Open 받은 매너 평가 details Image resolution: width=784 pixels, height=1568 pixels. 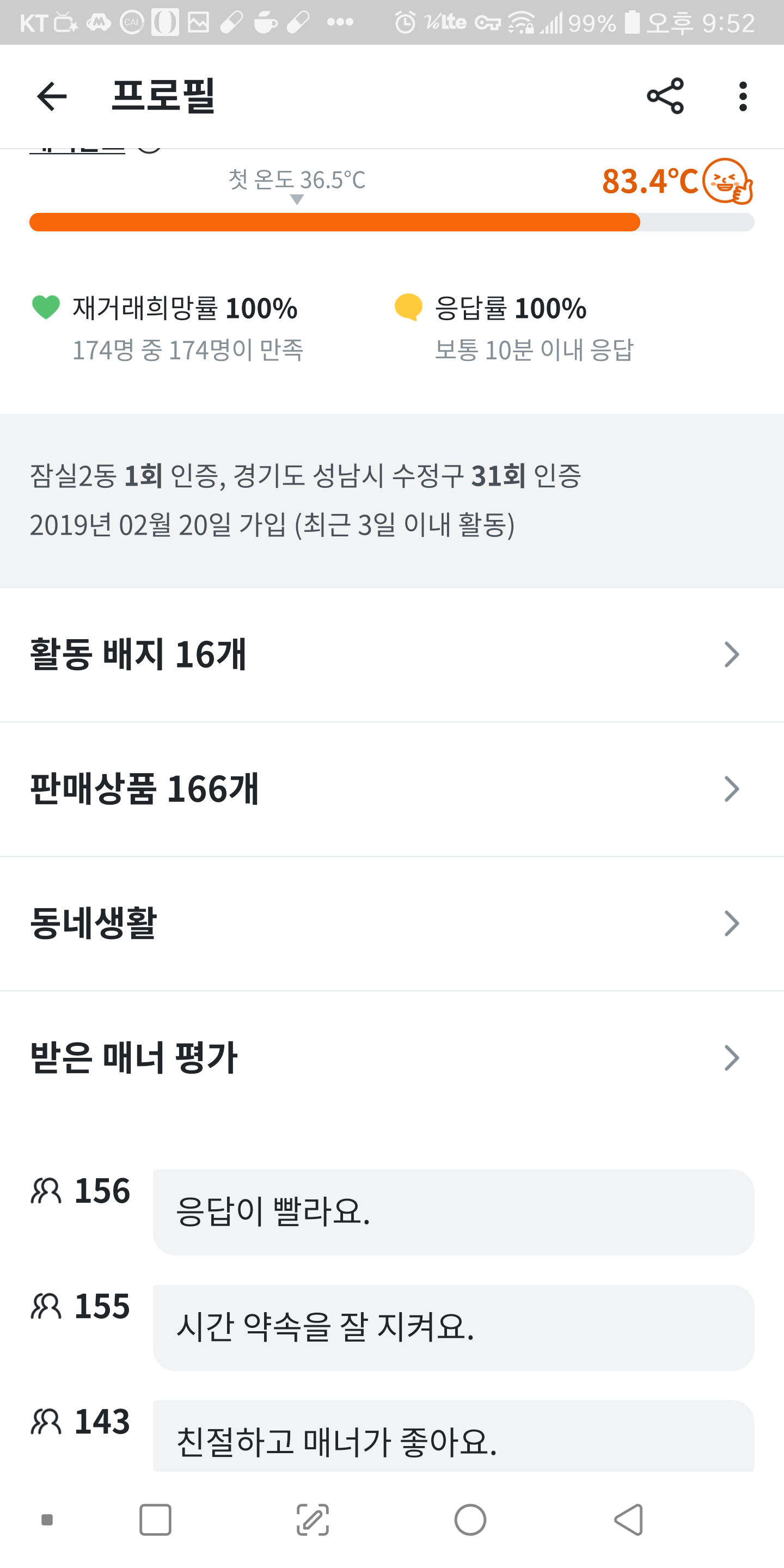click(392, 1058)
